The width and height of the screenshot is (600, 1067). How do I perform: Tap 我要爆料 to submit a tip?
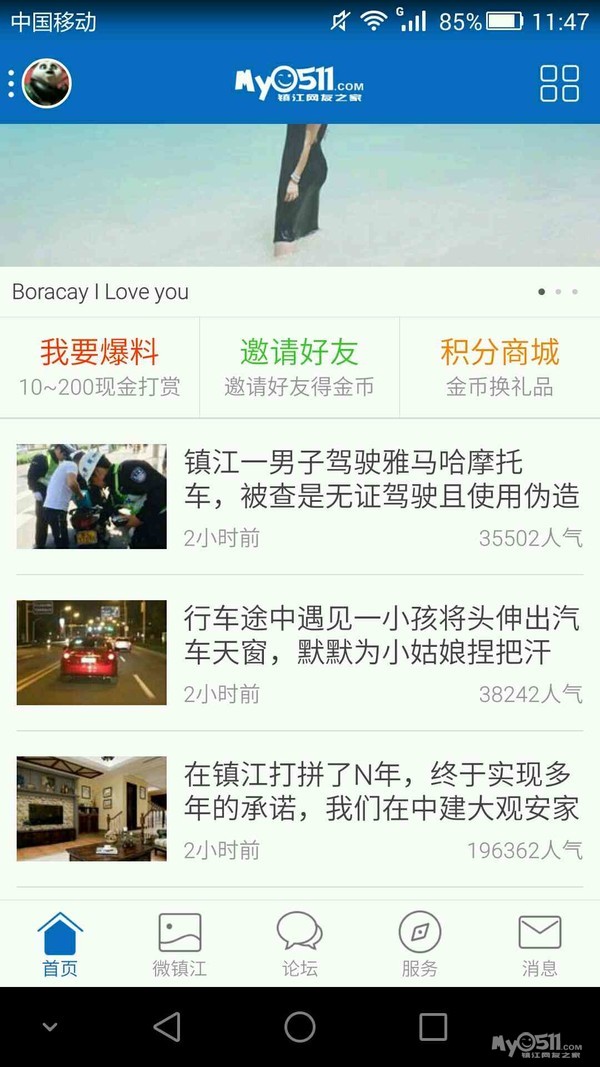(99, 366)
